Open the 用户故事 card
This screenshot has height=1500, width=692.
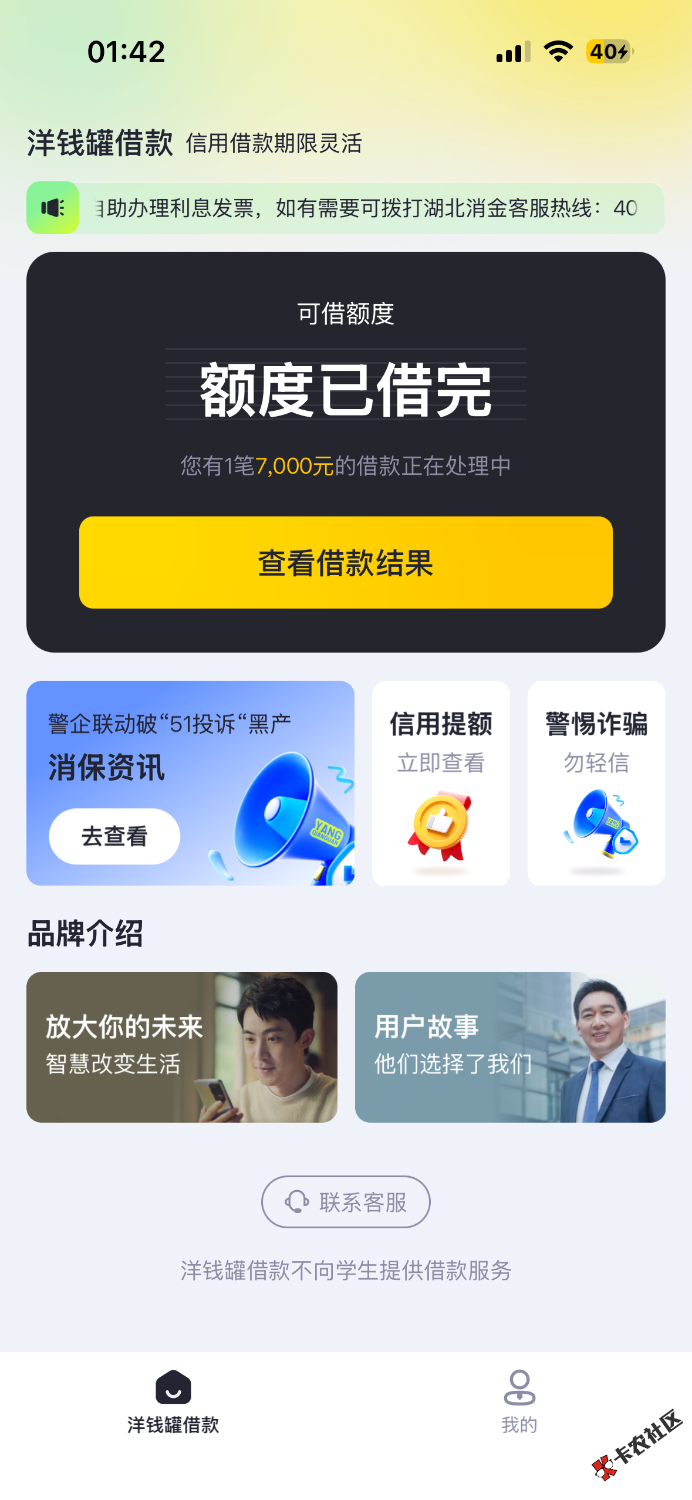[510, 1047]
